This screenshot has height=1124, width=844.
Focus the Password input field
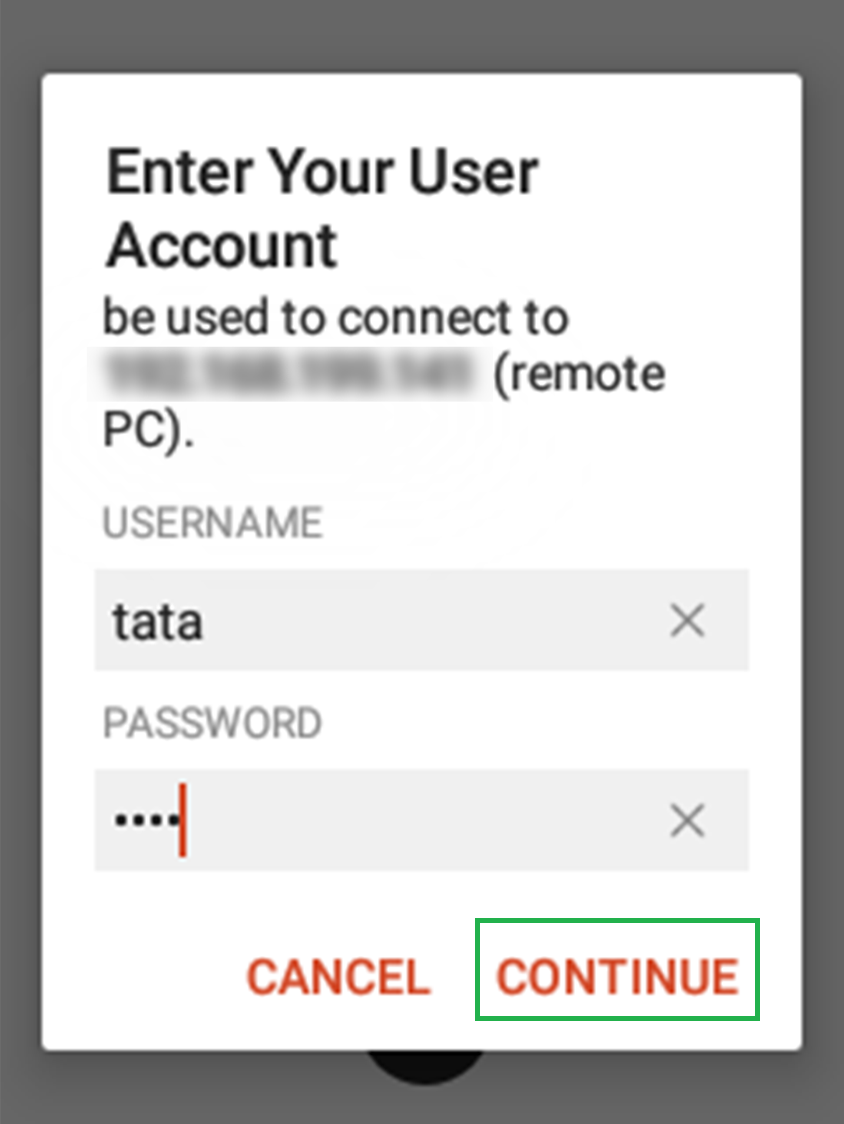380,821
